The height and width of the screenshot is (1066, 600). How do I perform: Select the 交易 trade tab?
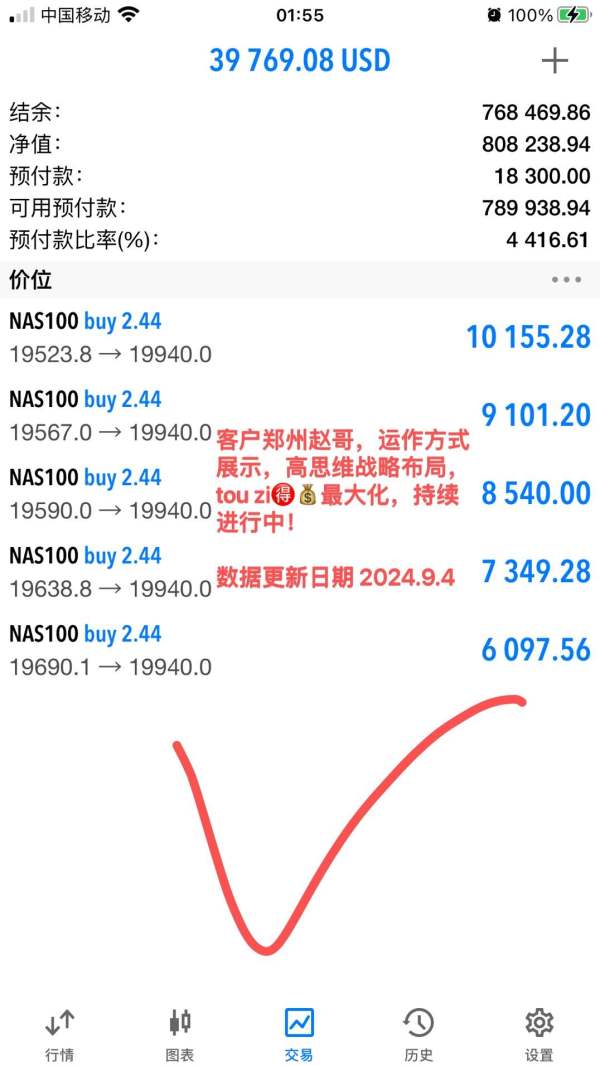(299, 1035)
